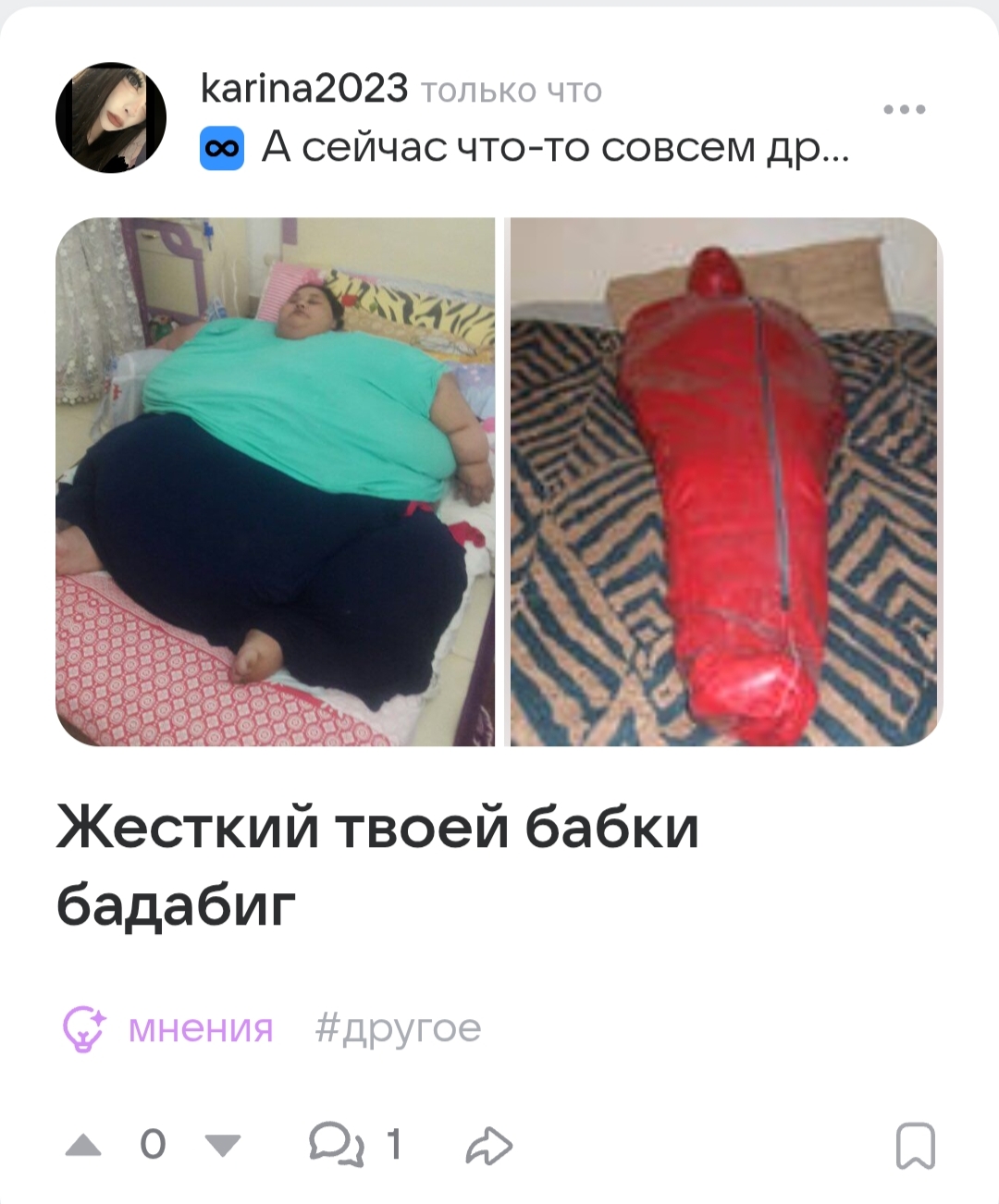Bookmark this post
This screenshot has width=999, height=1204.
pos(915,1146)
